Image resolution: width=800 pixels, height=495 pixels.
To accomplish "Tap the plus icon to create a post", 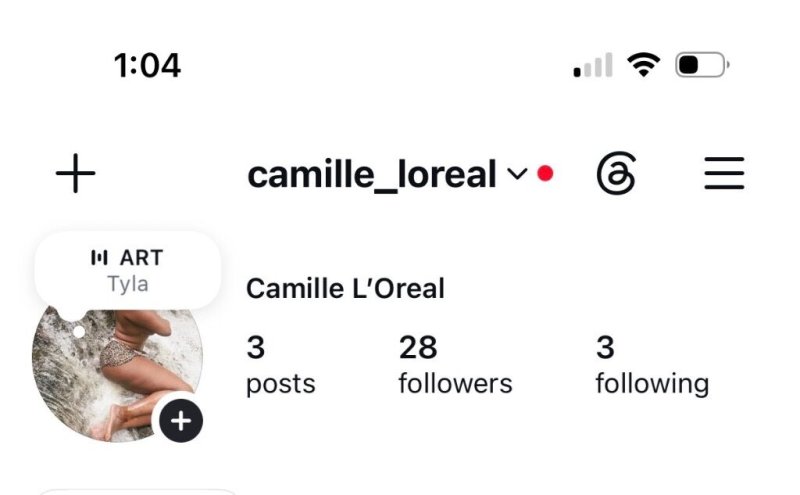I will click(76, 174).
